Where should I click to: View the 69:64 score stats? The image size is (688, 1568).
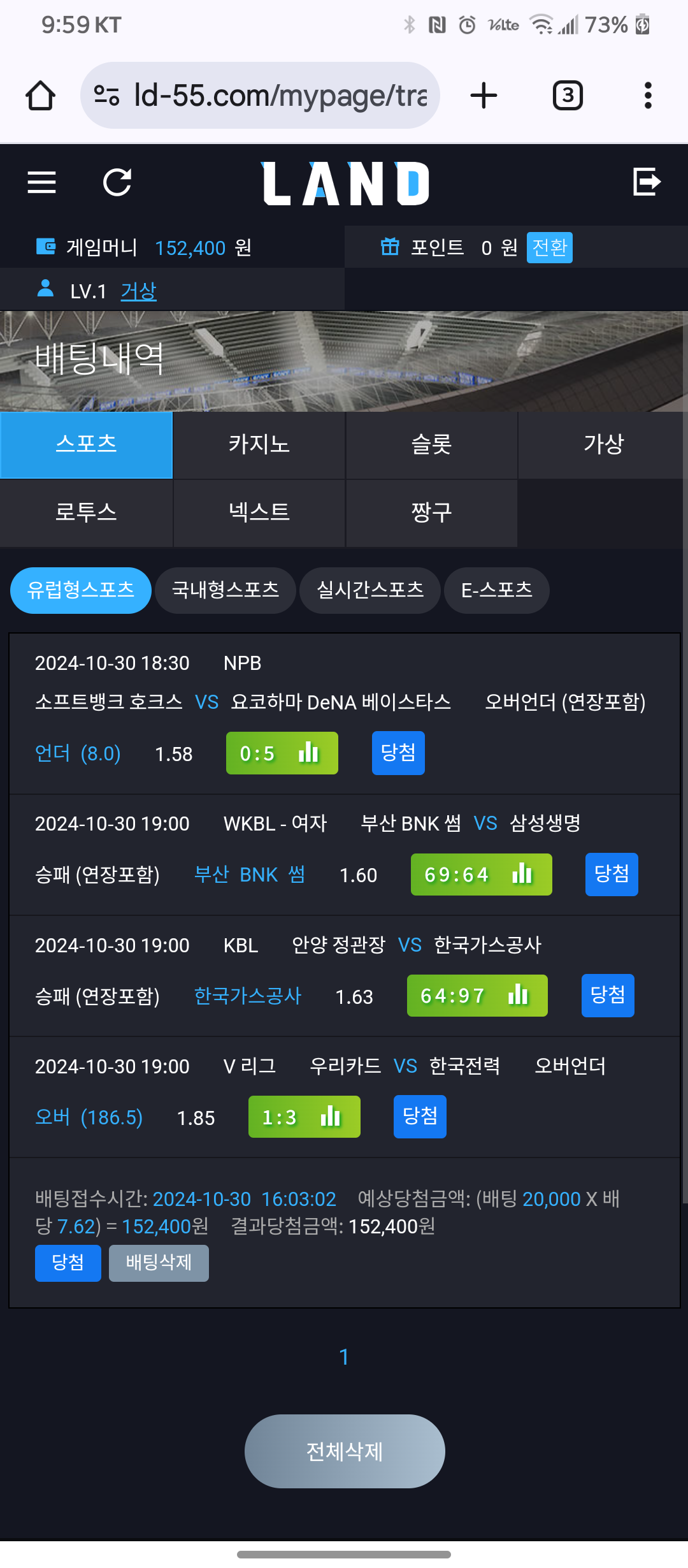point(482,875)
